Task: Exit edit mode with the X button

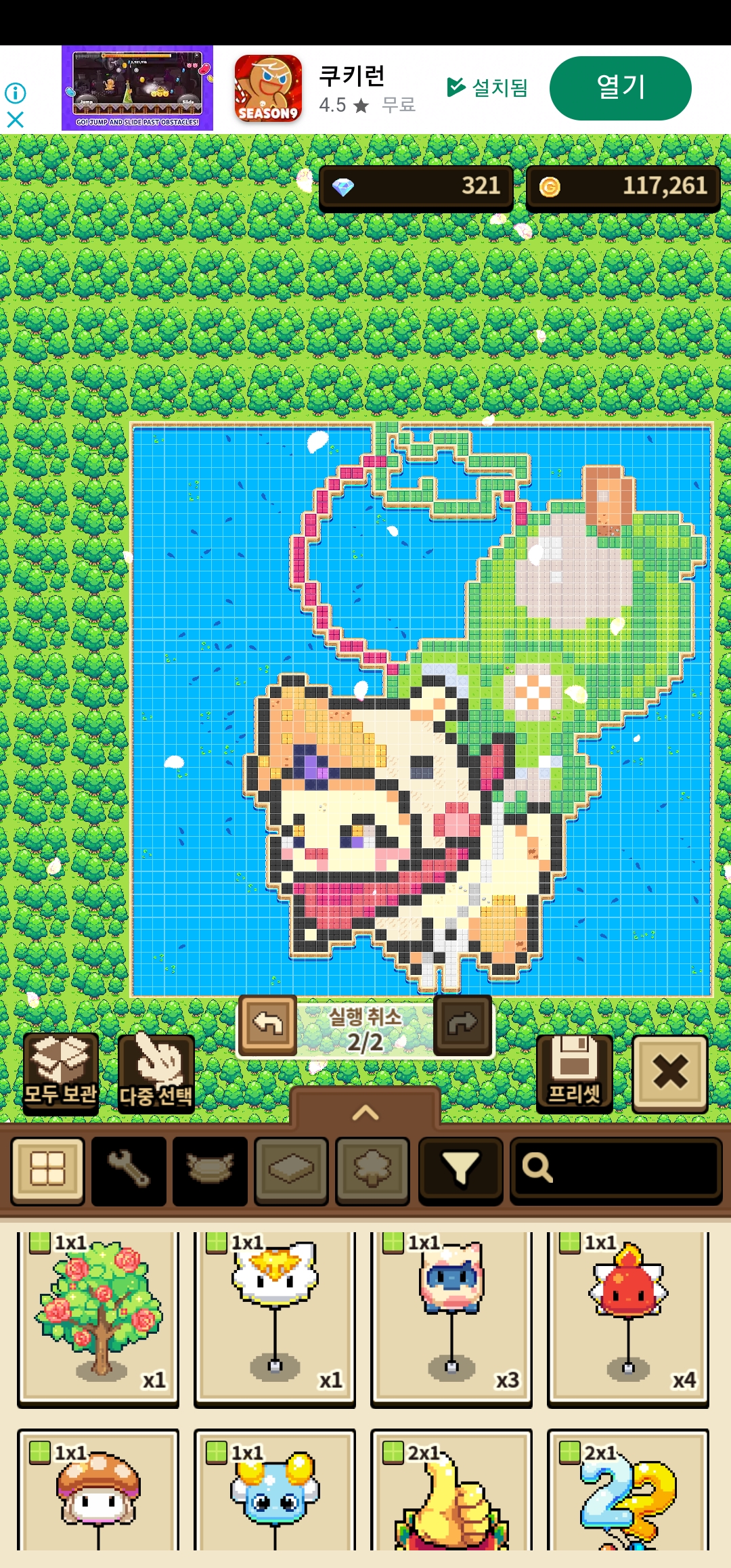Action: [x=669, y=1072]
